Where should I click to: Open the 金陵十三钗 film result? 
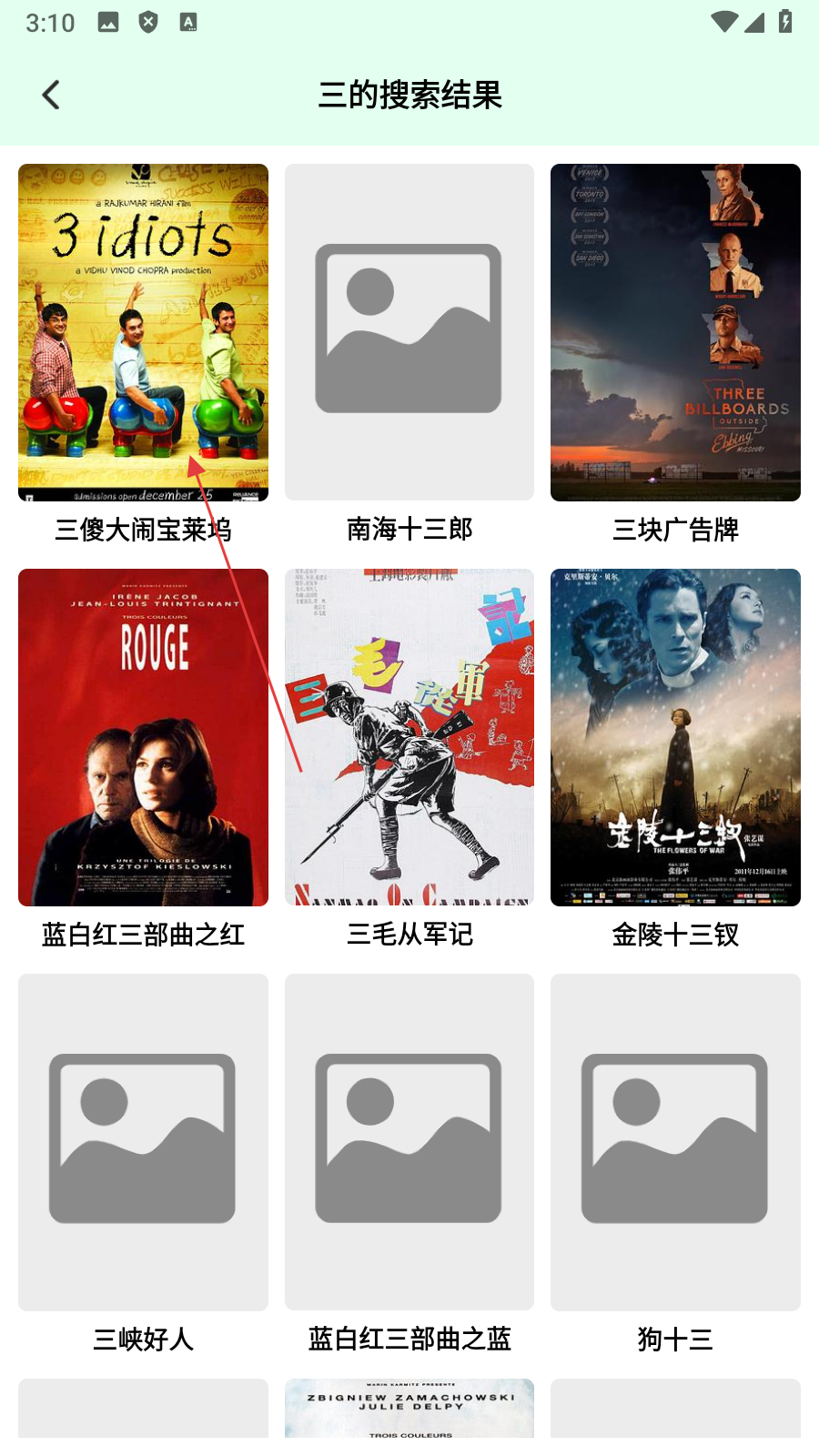[675, 737]
